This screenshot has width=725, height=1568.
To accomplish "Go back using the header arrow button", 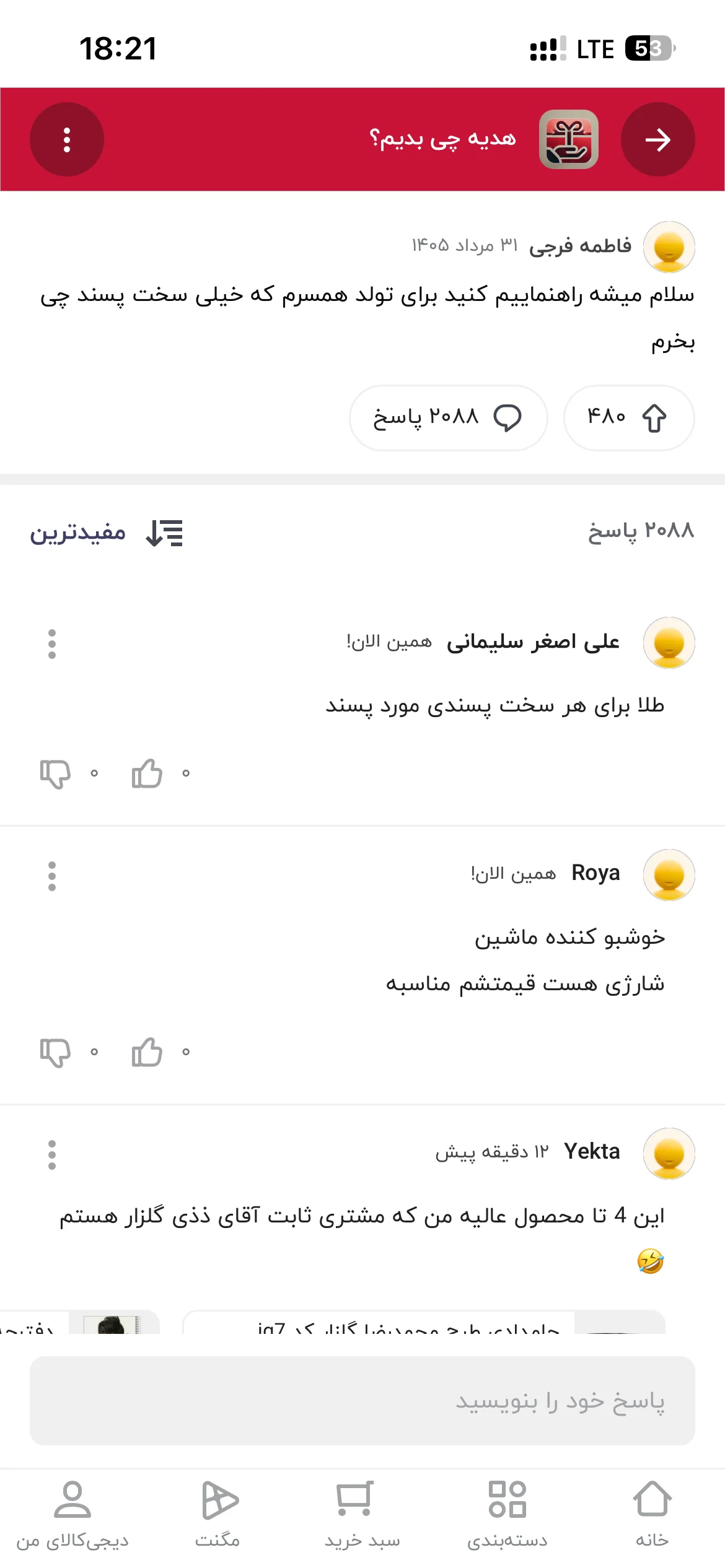I will (657, 139).
